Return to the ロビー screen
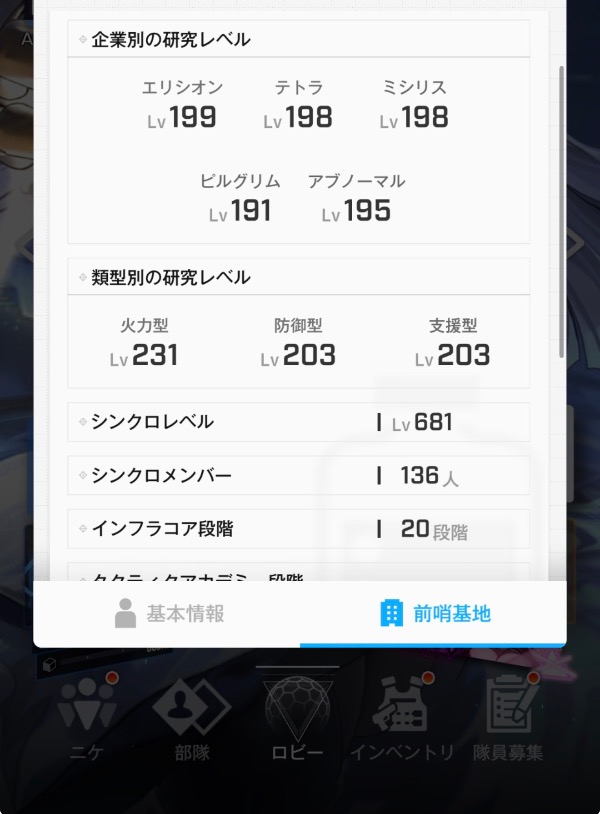The image size is (600, 814). pos(297,719)
